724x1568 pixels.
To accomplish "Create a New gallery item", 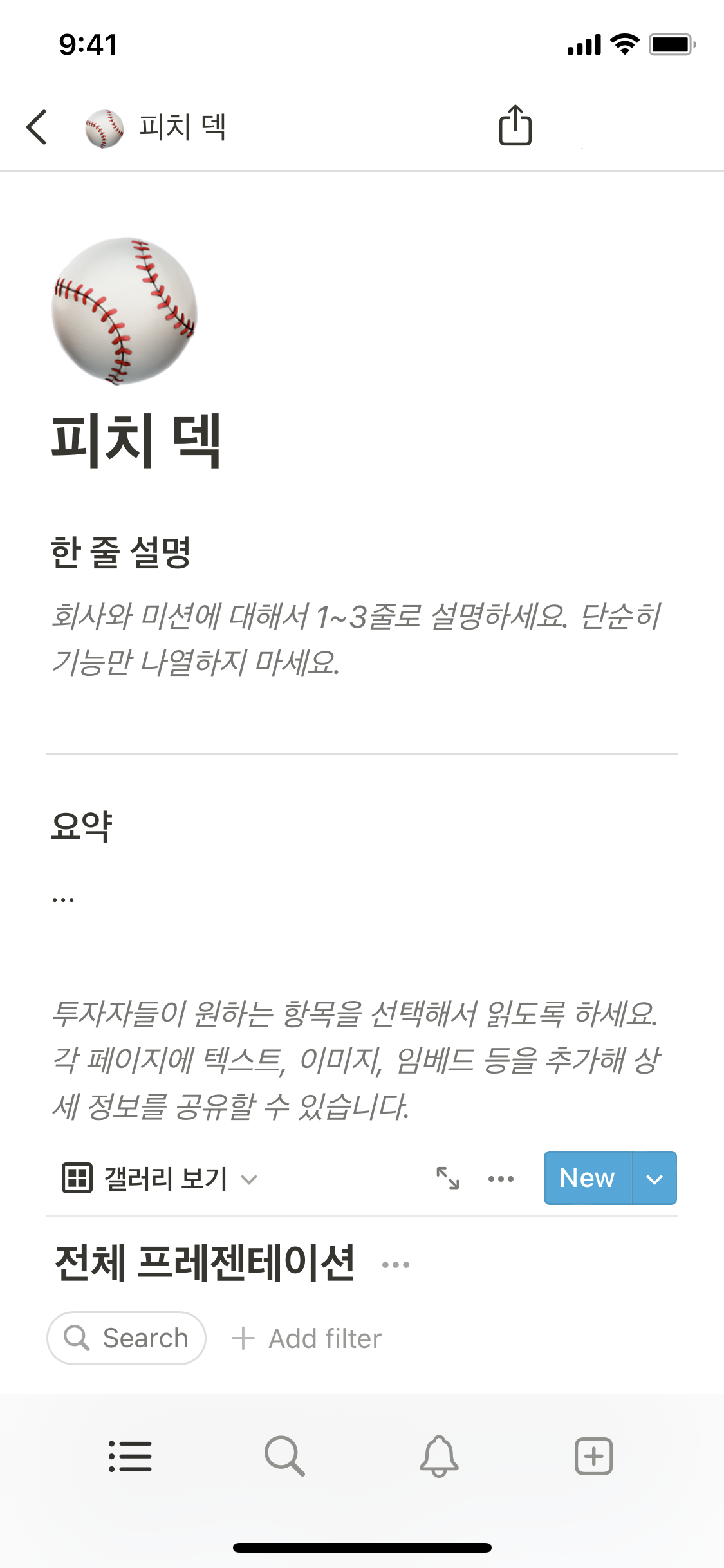I will (x=587, y=1178).
